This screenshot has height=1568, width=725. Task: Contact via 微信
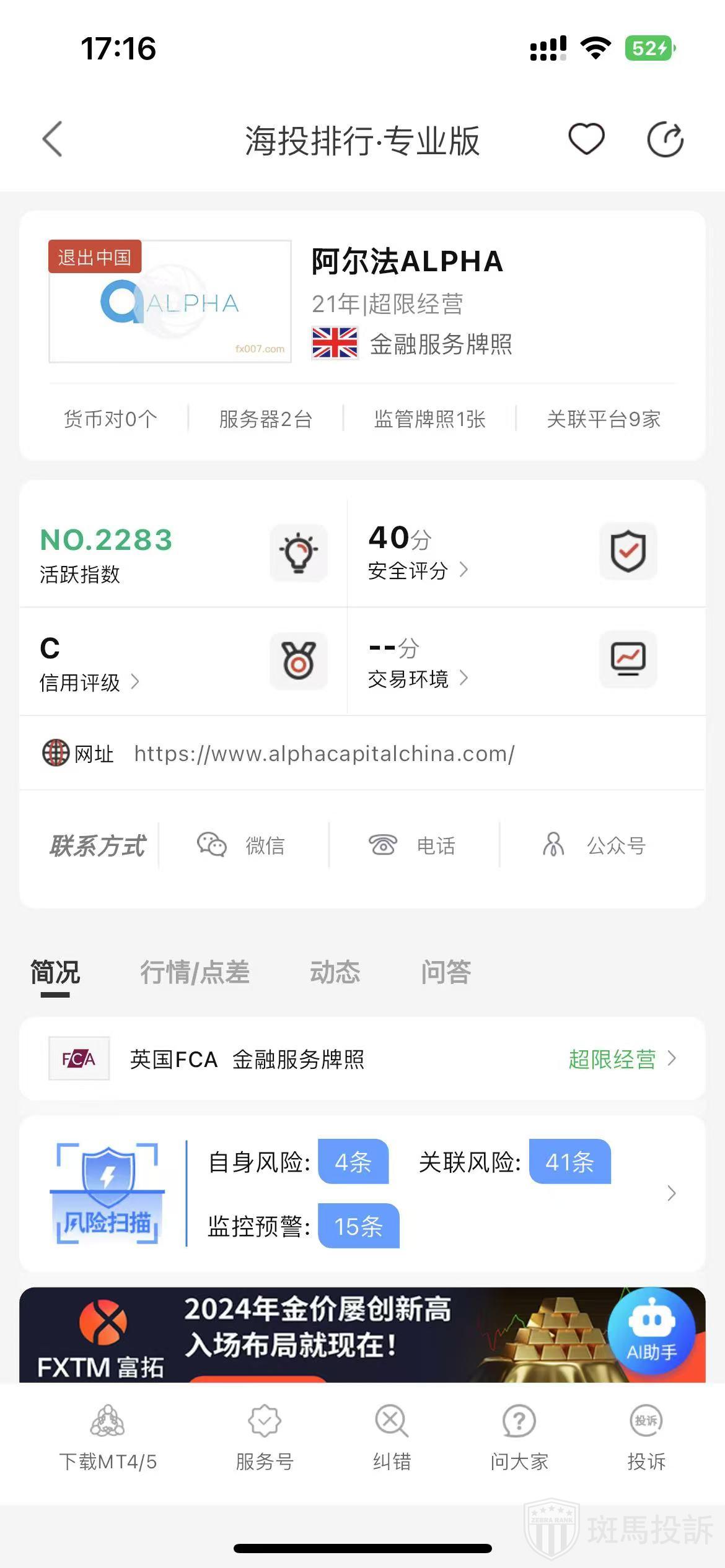coord(242,845)
